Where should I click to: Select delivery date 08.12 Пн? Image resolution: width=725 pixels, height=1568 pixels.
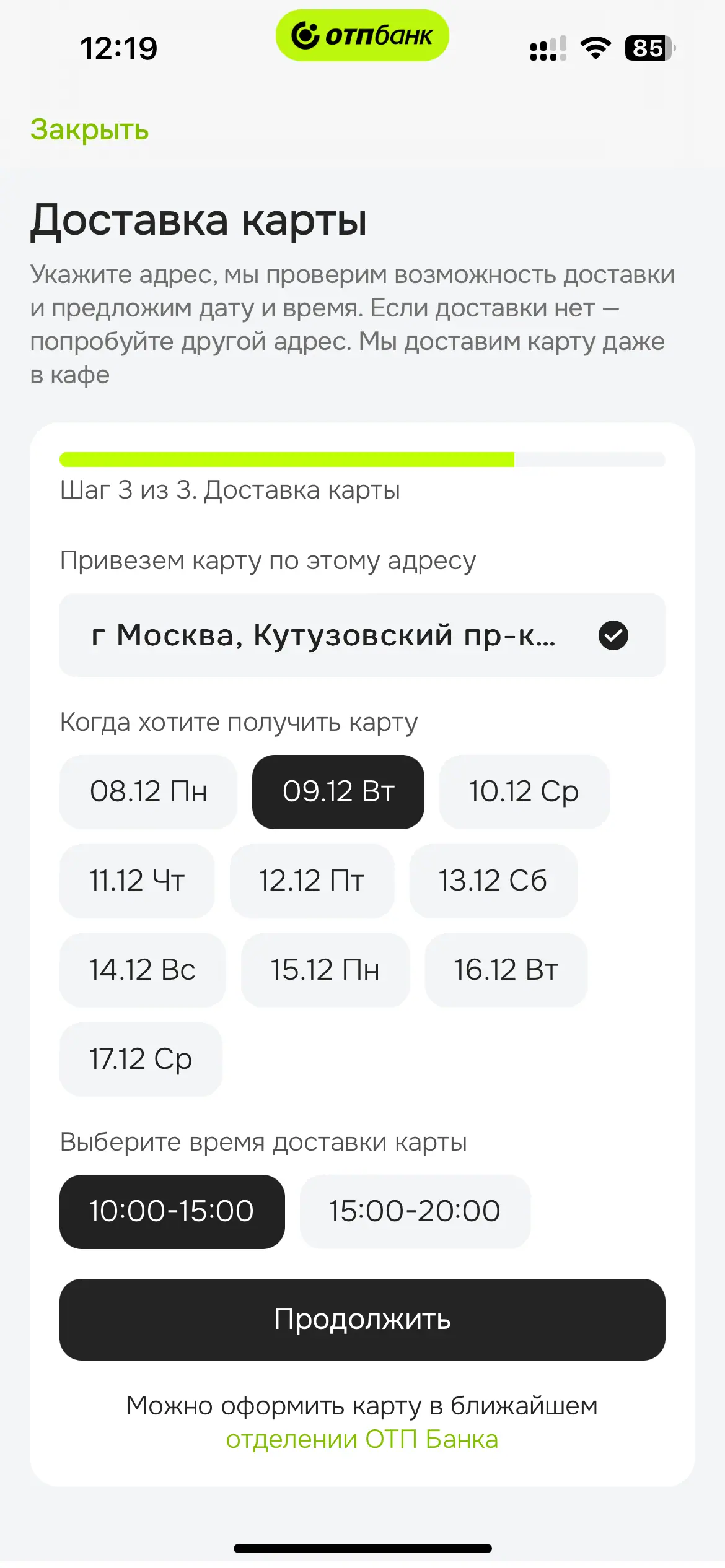click(x=148, y=791)
